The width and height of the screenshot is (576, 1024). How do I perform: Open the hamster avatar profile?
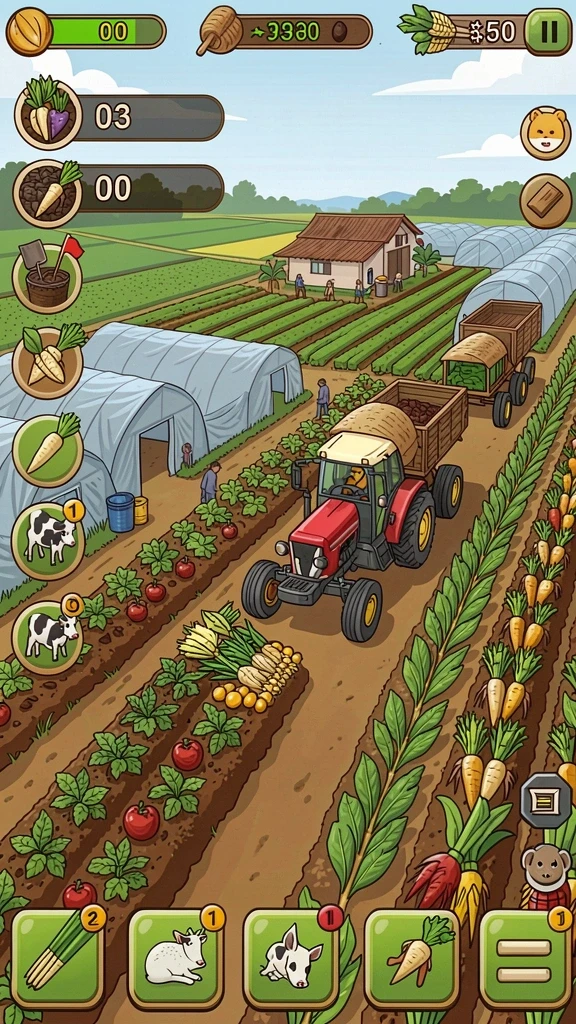point(546,133)
